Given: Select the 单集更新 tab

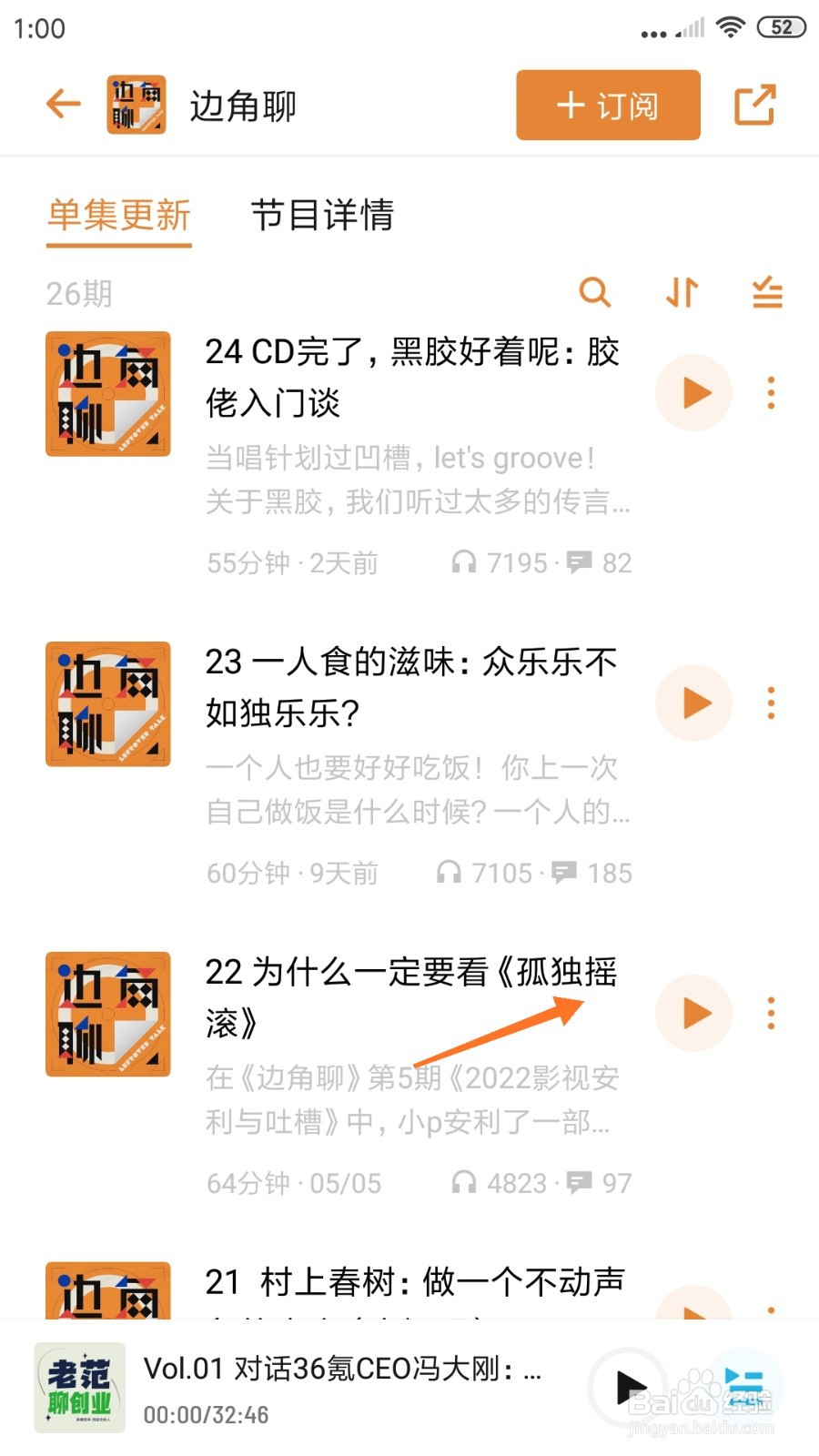Looking at the screenshot, I should click(119, 216).
